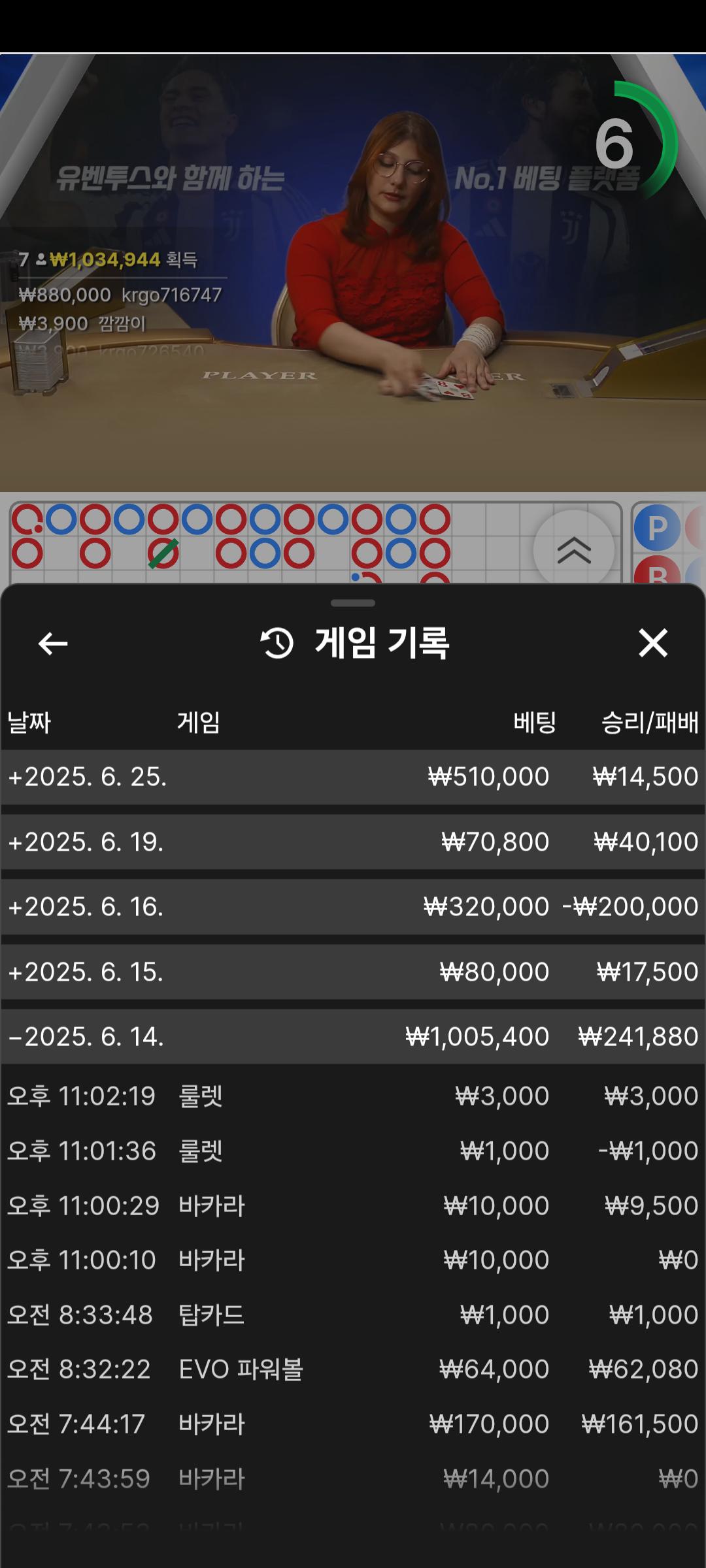Go back from the game history panel
Image resolution: width=706 pixels, height=1568 pixels.
(x=53, y=644)
